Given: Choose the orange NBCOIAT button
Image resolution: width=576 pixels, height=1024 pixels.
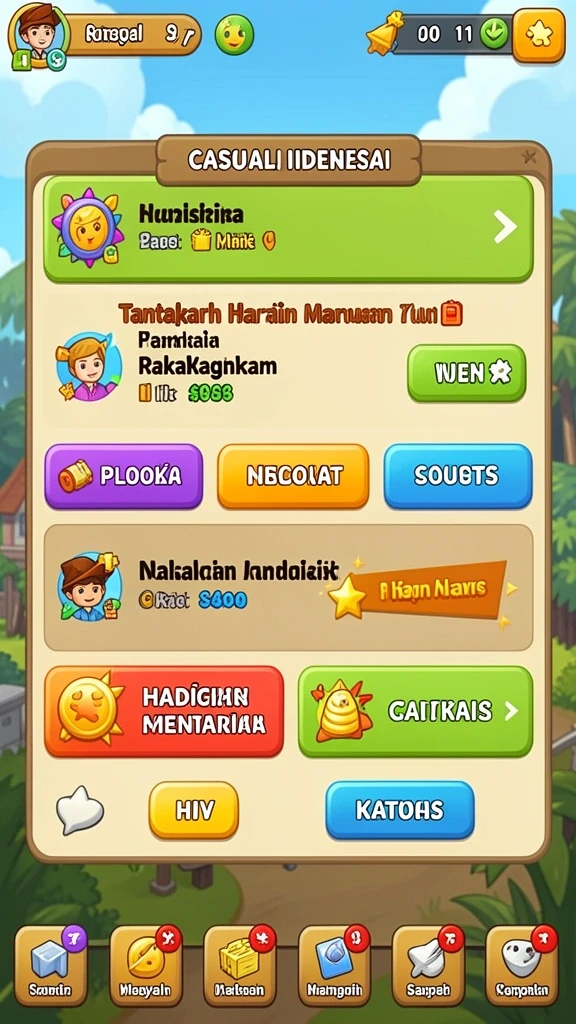Looking at the screenshot, I should [x=293, y=476].
